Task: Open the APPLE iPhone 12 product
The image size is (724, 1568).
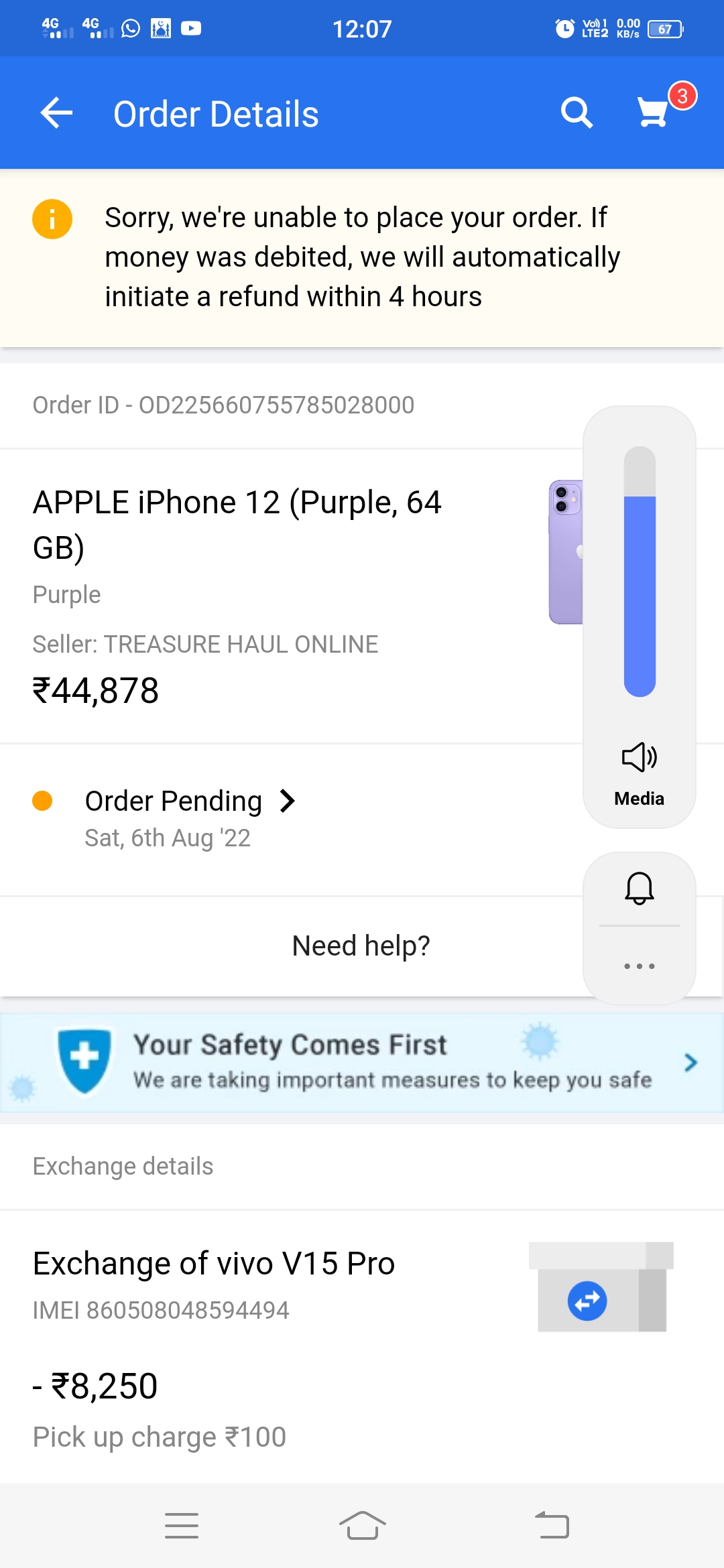Action: click(237, 523)
